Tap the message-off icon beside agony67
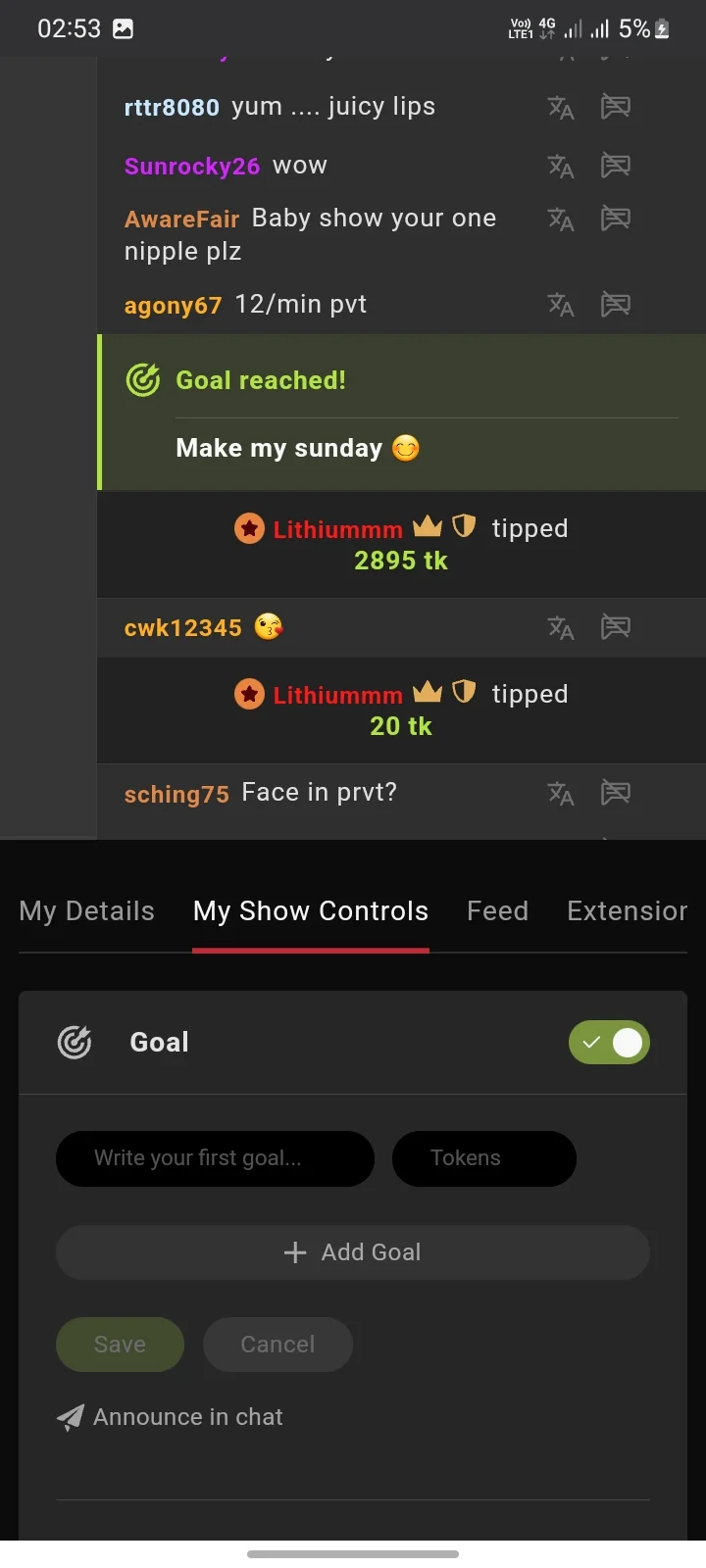 (x=616, y=305)
